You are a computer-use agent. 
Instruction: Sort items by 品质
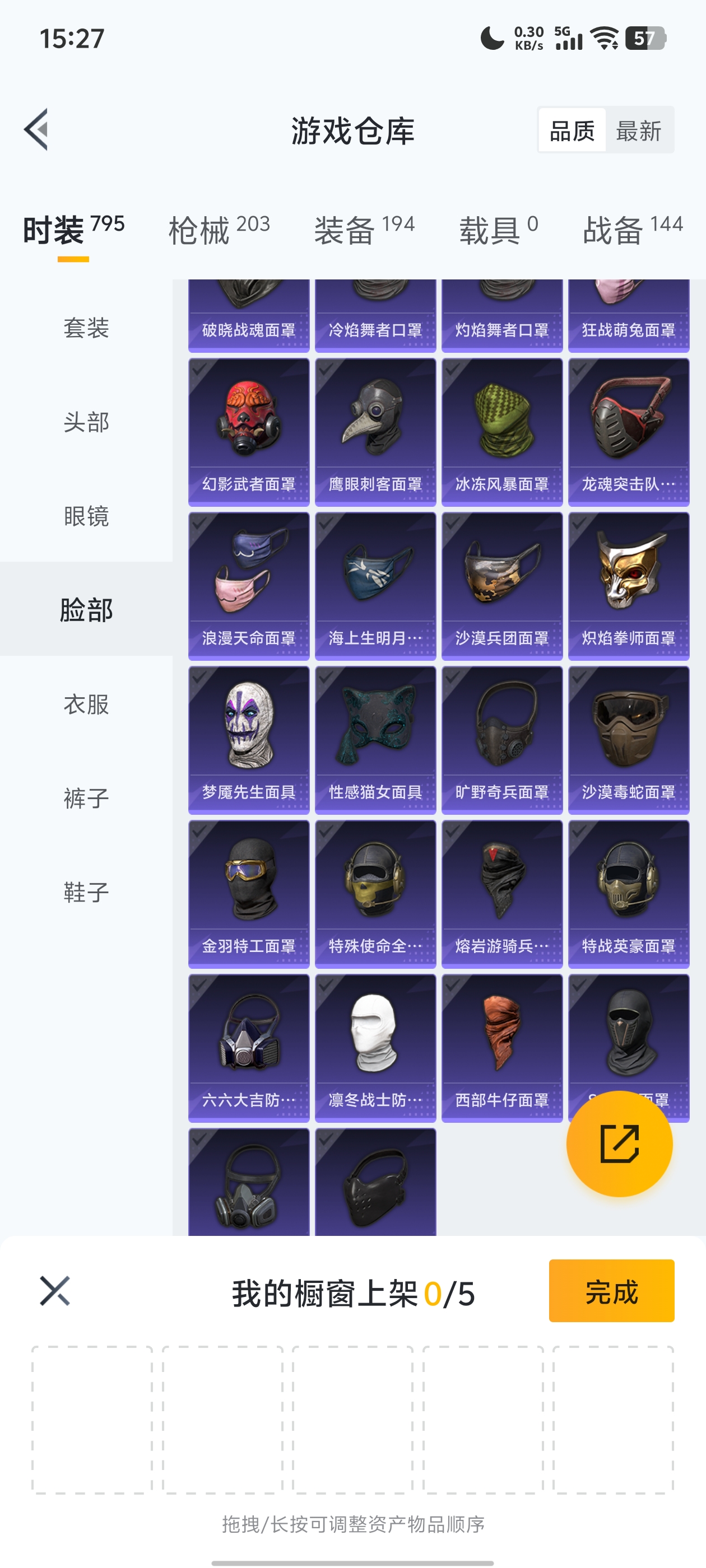tap(572, 130)
